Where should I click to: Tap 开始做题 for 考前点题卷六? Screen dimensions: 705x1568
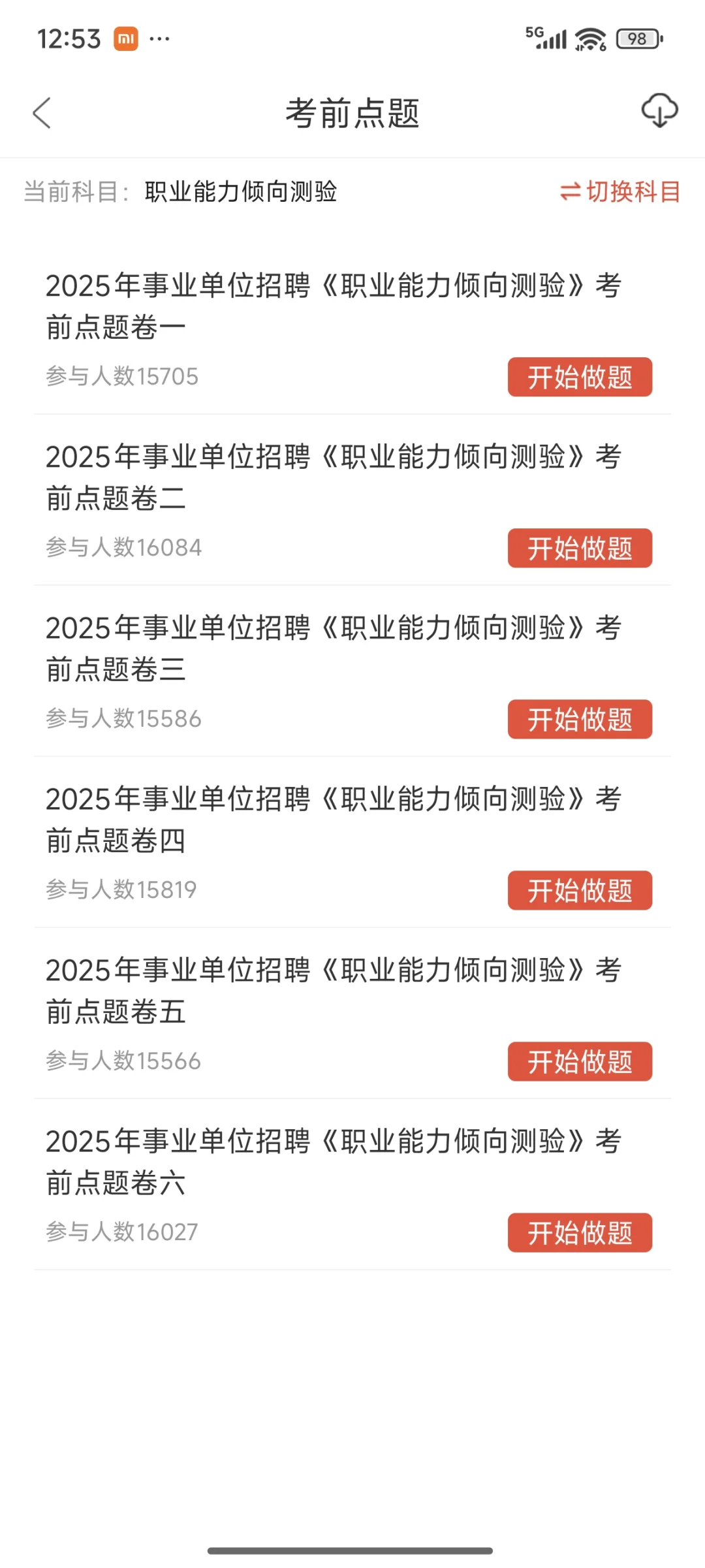pyautogui.click(x=580, y=1232)
